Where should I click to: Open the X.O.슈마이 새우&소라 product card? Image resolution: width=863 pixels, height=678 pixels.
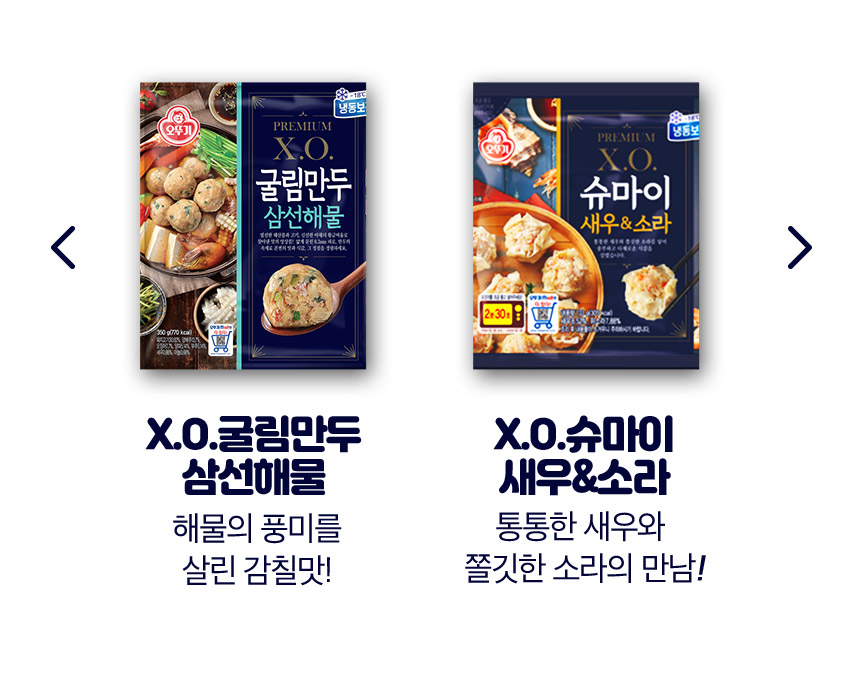pyautogui.click(x=586, y=226)
